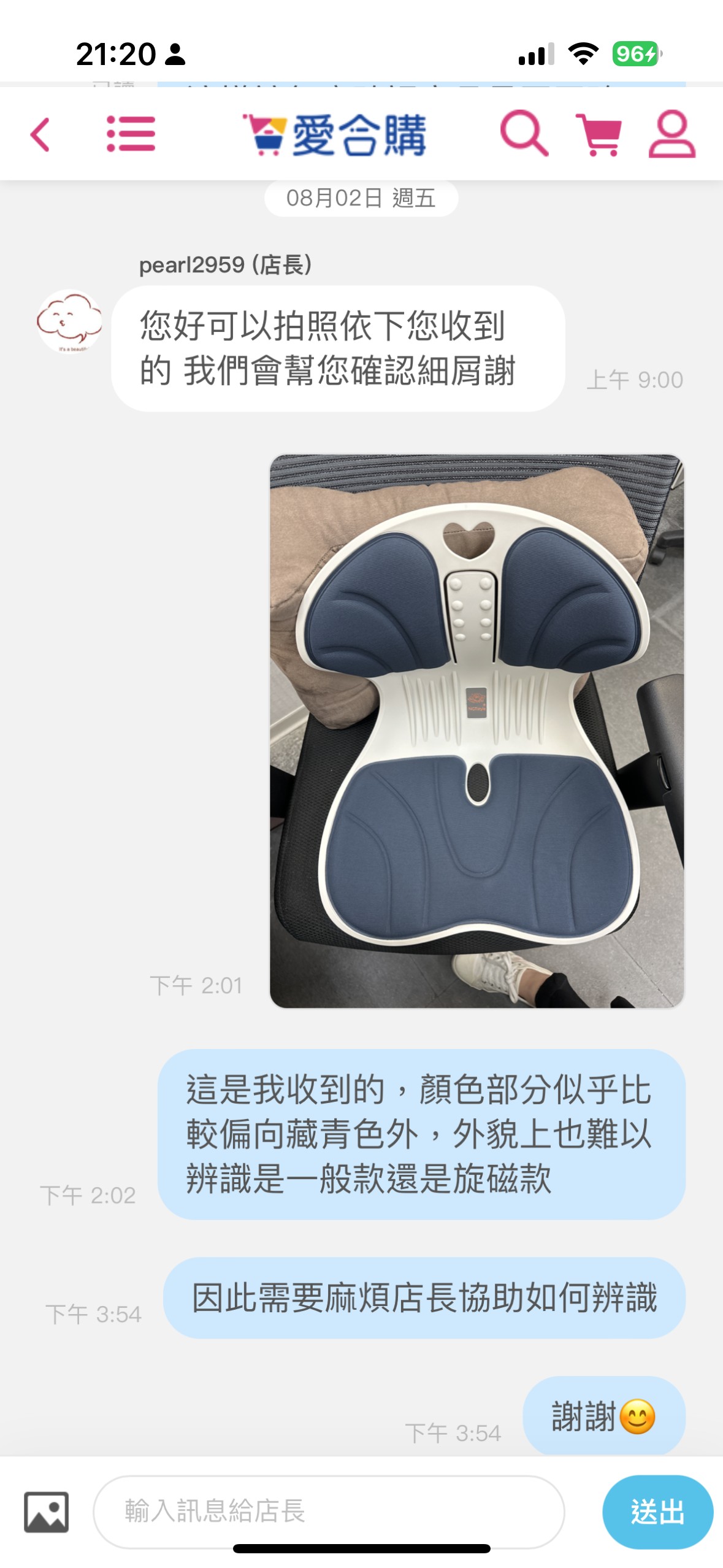
Task: Go back using the pink arrow
Action: pos(40,134)
